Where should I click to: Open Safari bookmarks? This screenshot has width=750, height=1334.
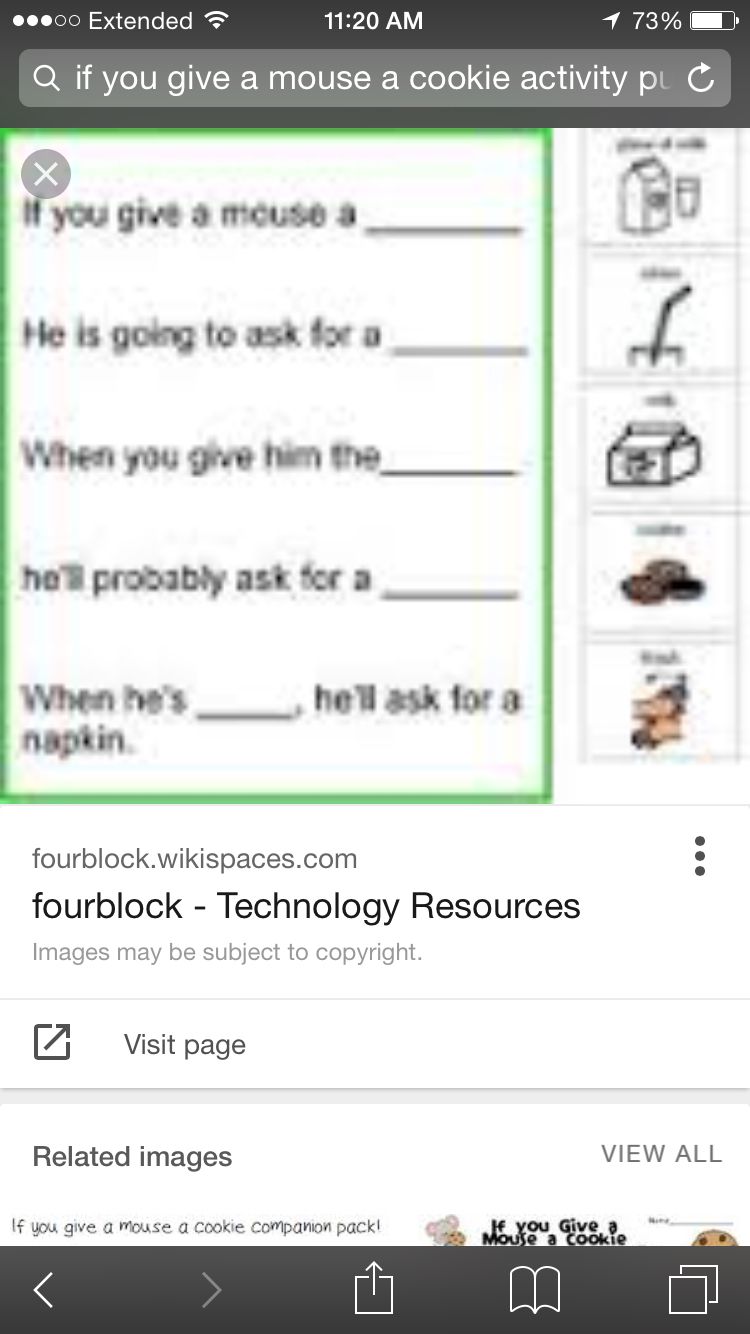tap(534, 1290)
